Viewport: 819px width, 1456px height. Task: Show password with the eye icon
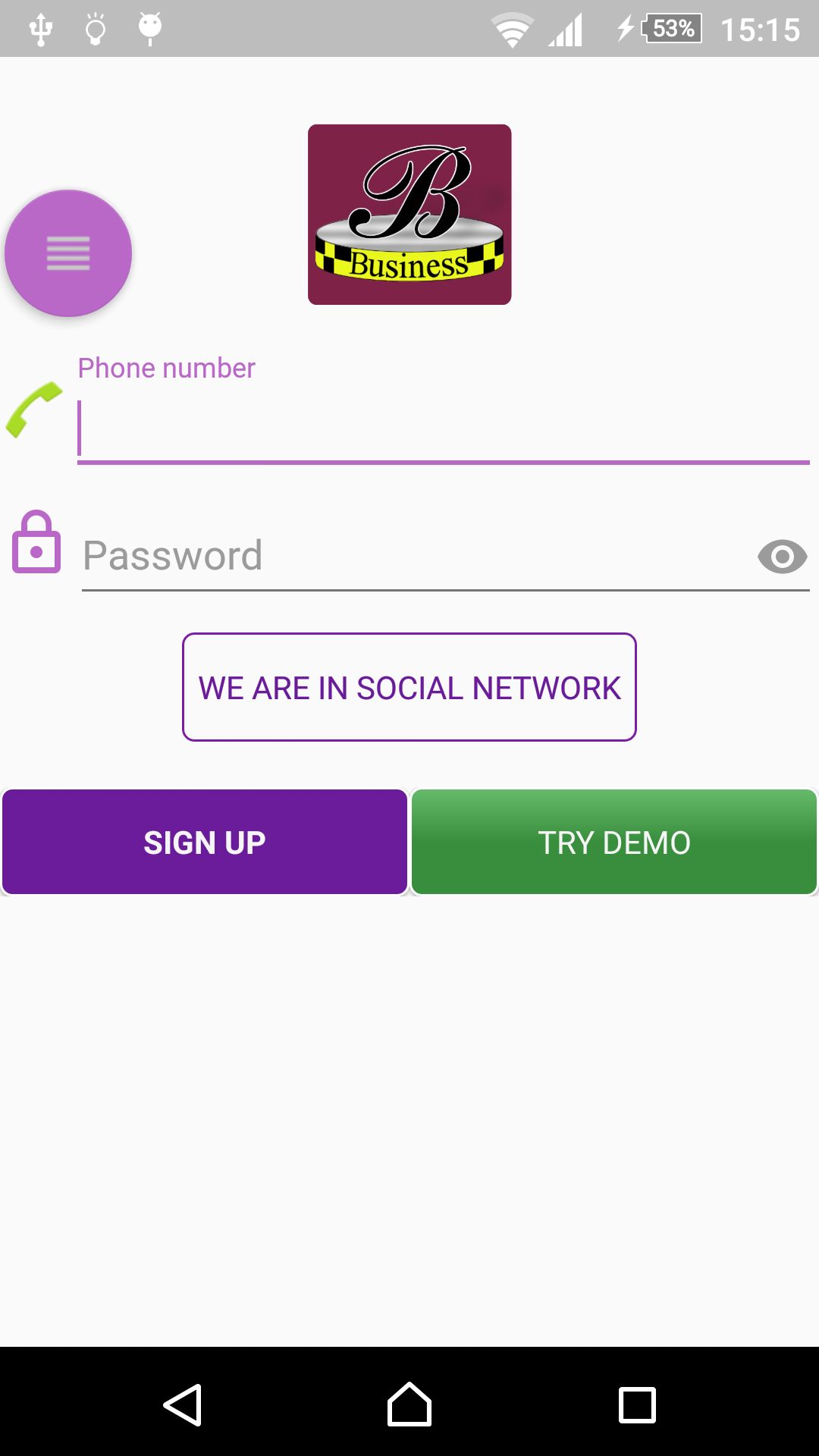click(782, 557)
